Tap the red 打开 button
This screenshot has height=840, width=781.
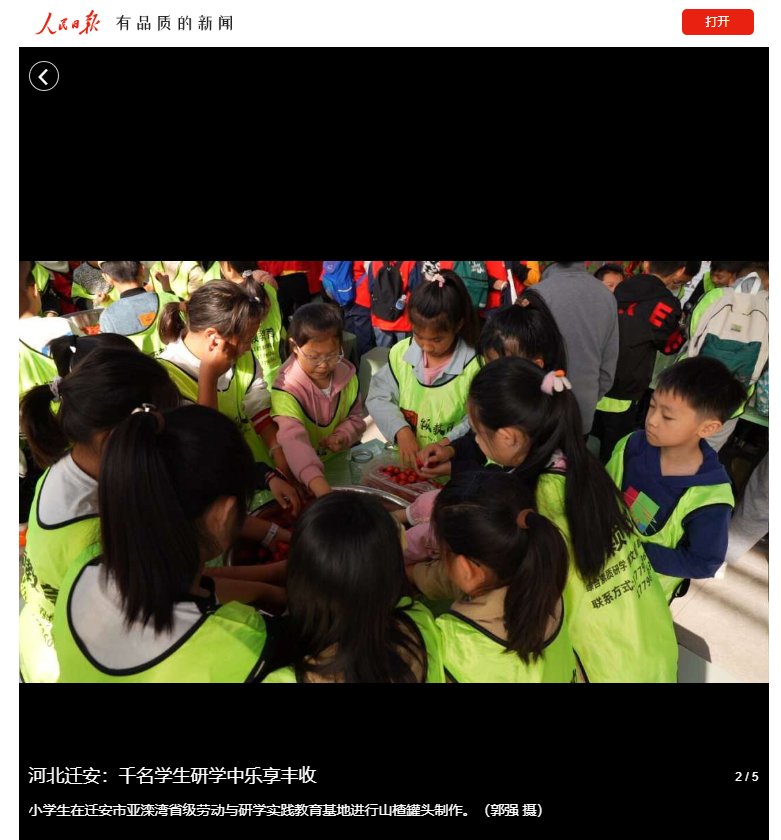pyautogui.click(x=717, y=22)
